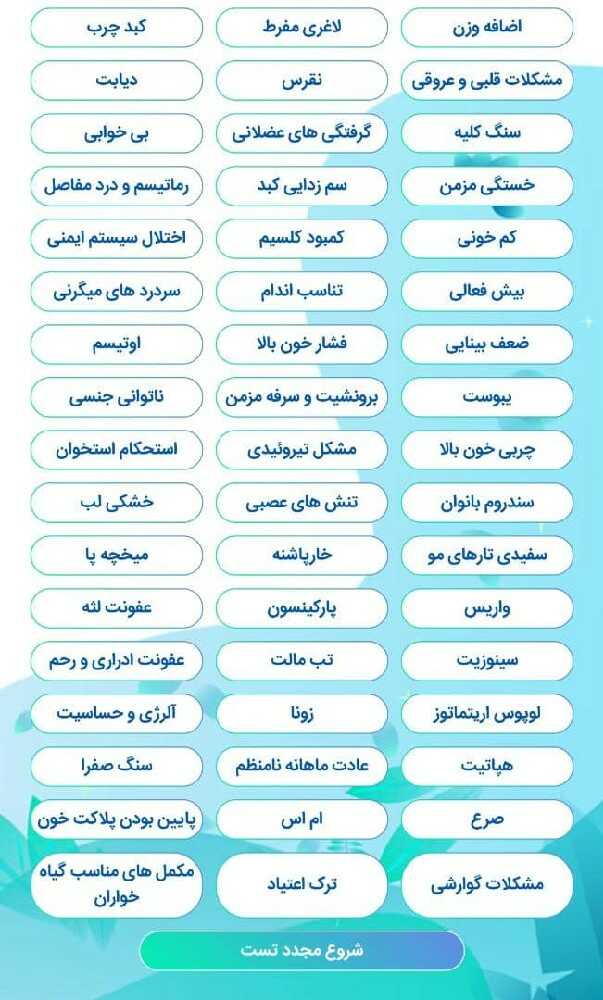This screenshot has width=603, height=1000.
Task: Pick مکمل های مناسب گیاه خواران
Action: [x=117, y=885]
